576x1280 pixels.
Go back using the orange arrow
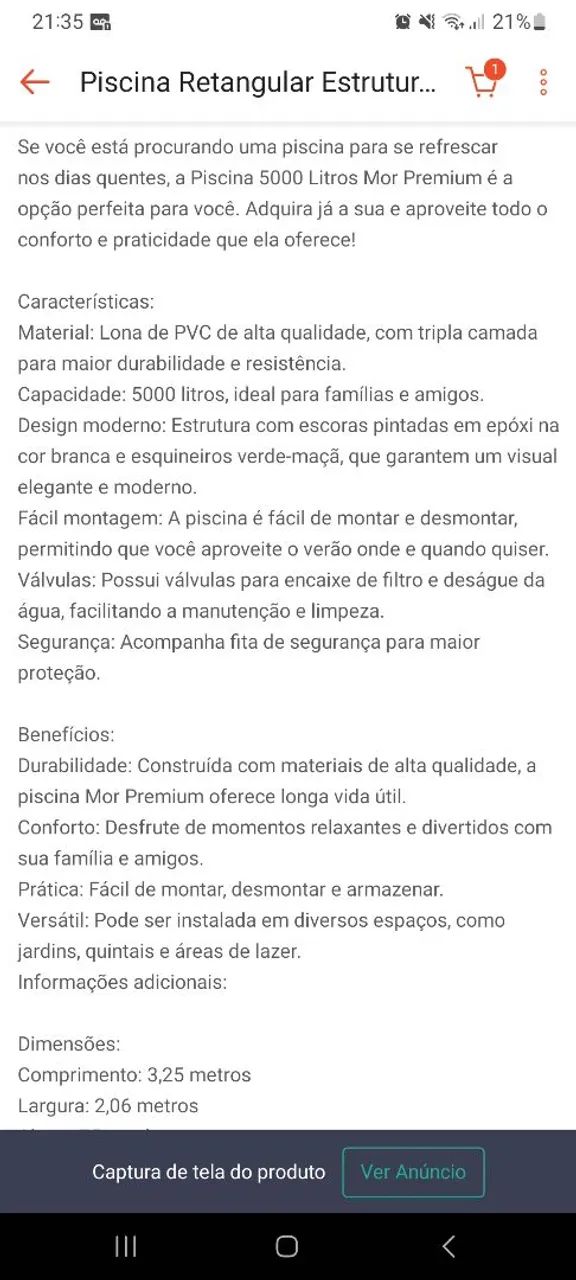(x=35, y=82)
